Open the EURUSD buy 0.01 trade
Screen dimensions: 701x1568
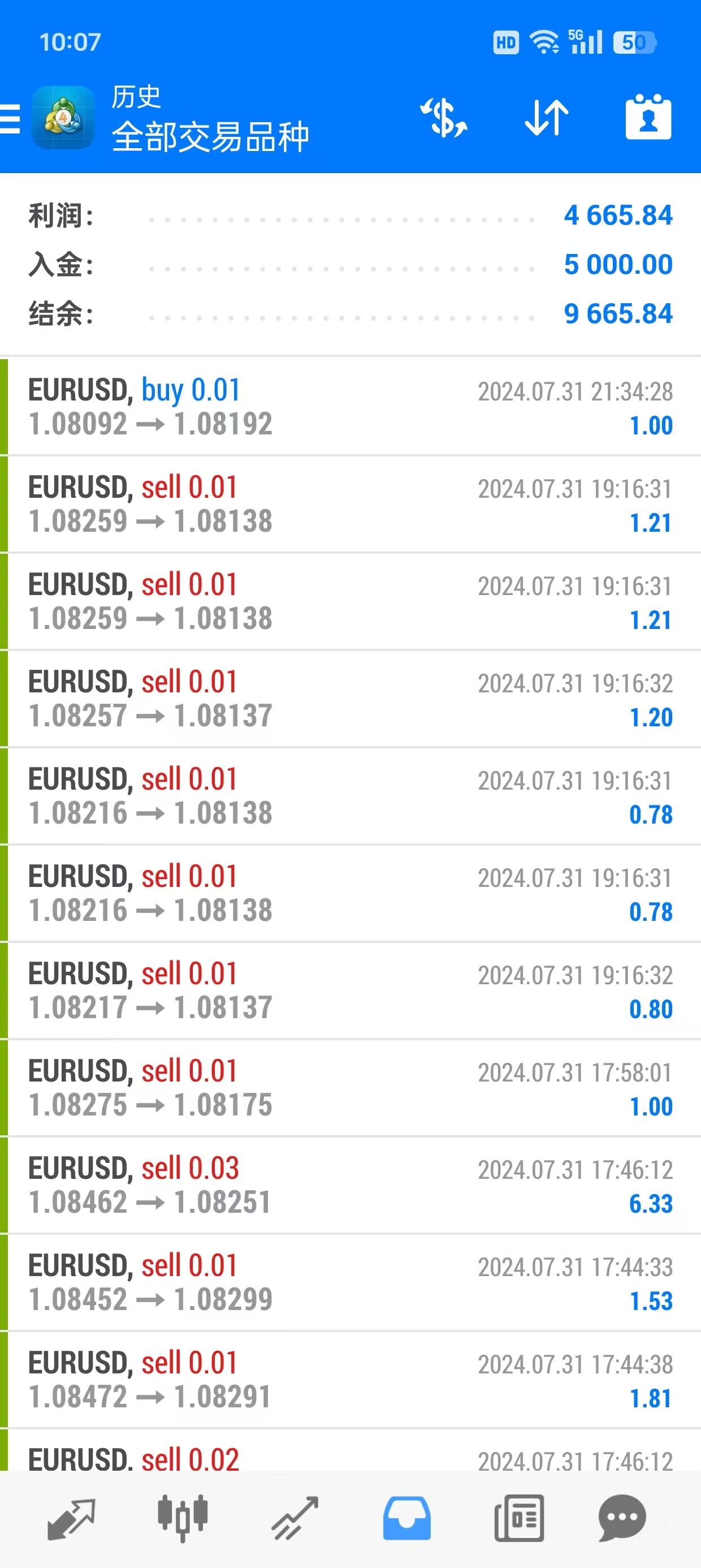(x=350, y=407)
